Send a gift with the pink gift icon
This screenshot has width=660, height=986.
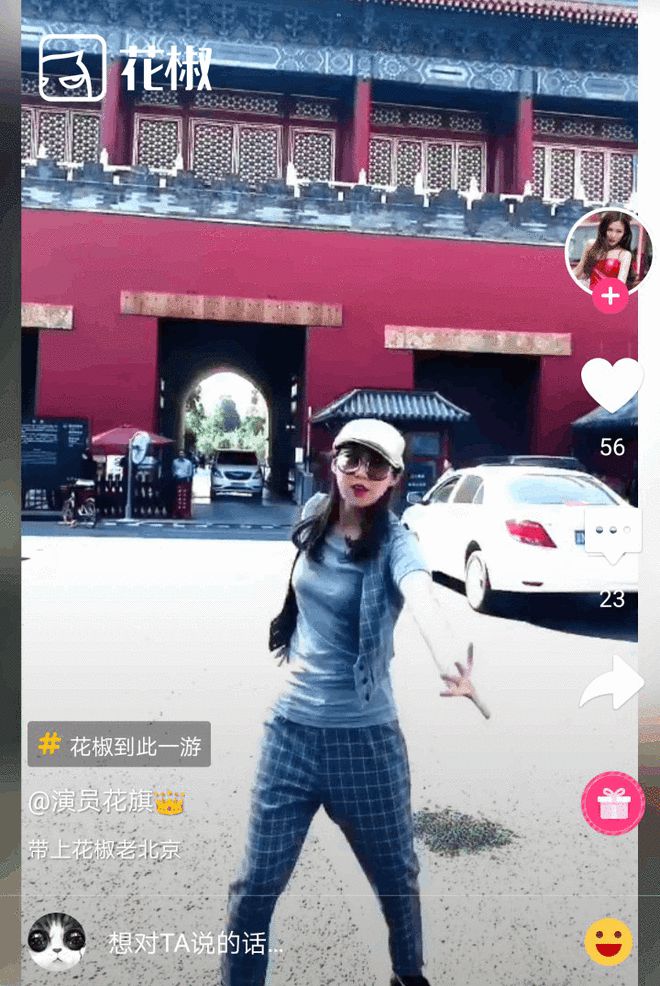point(612,803)
